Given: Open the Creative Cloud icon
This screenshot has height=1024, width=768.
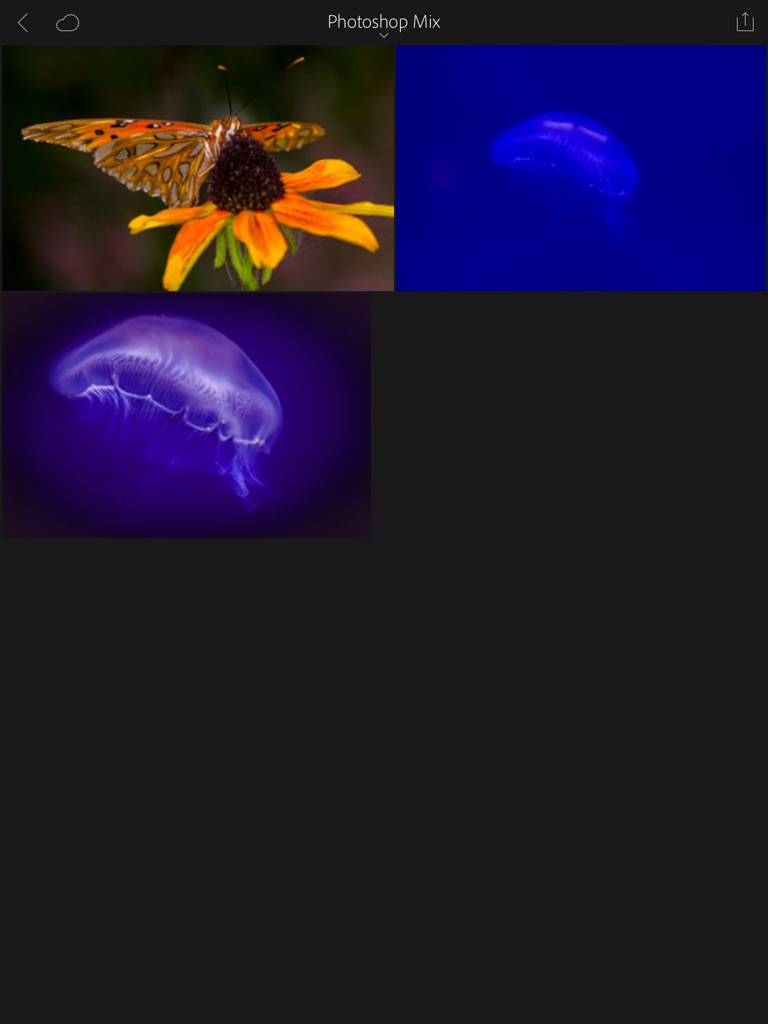Looking at the screenshot, I should 67,22.
